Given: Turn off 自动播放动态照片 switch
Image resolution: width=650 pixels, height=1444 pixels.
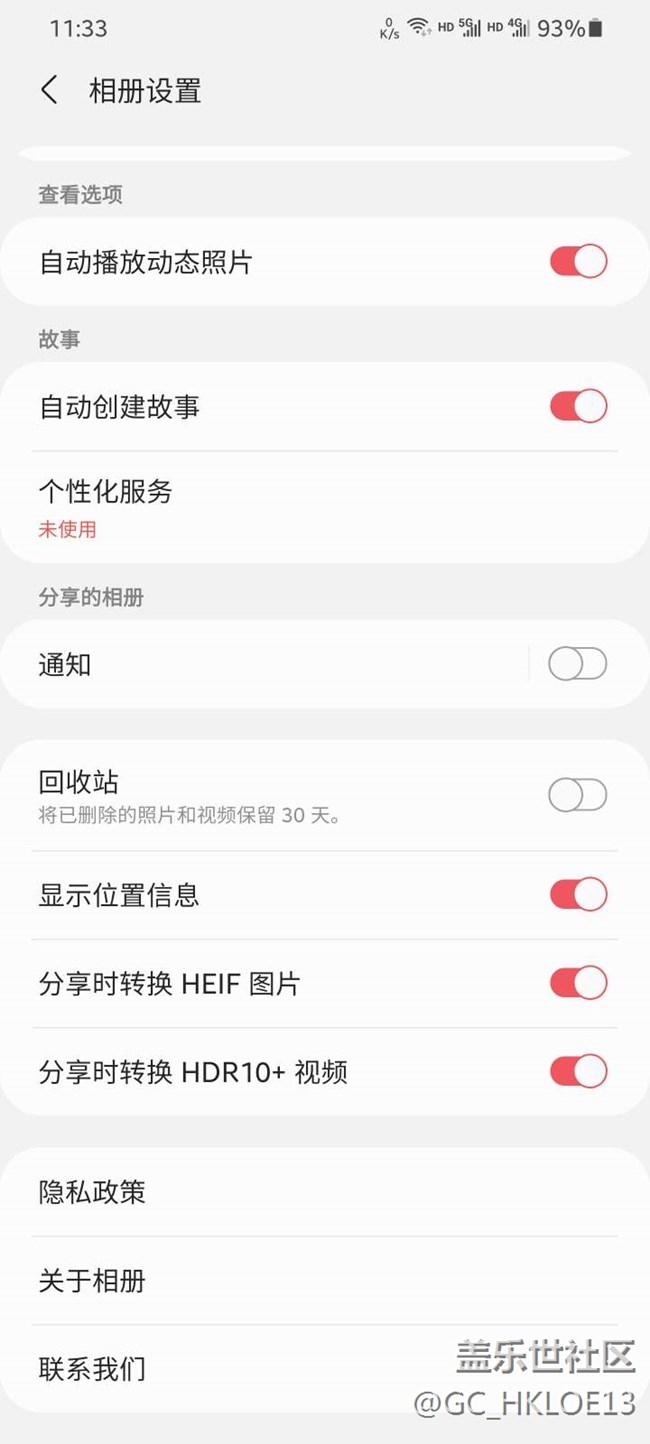Looking at the screenshot, I should pos(578,262).
